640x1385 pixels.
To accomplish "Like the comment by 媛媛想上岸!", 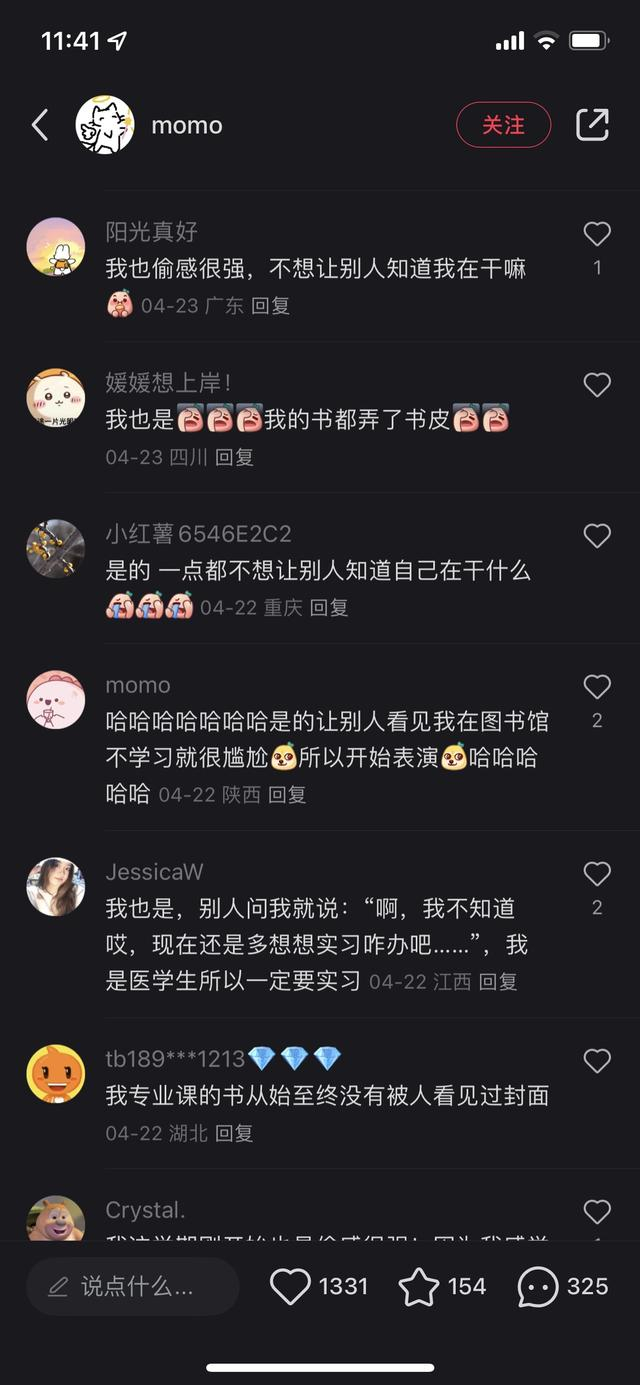I will pyautogui.click(x=597, y=385).
